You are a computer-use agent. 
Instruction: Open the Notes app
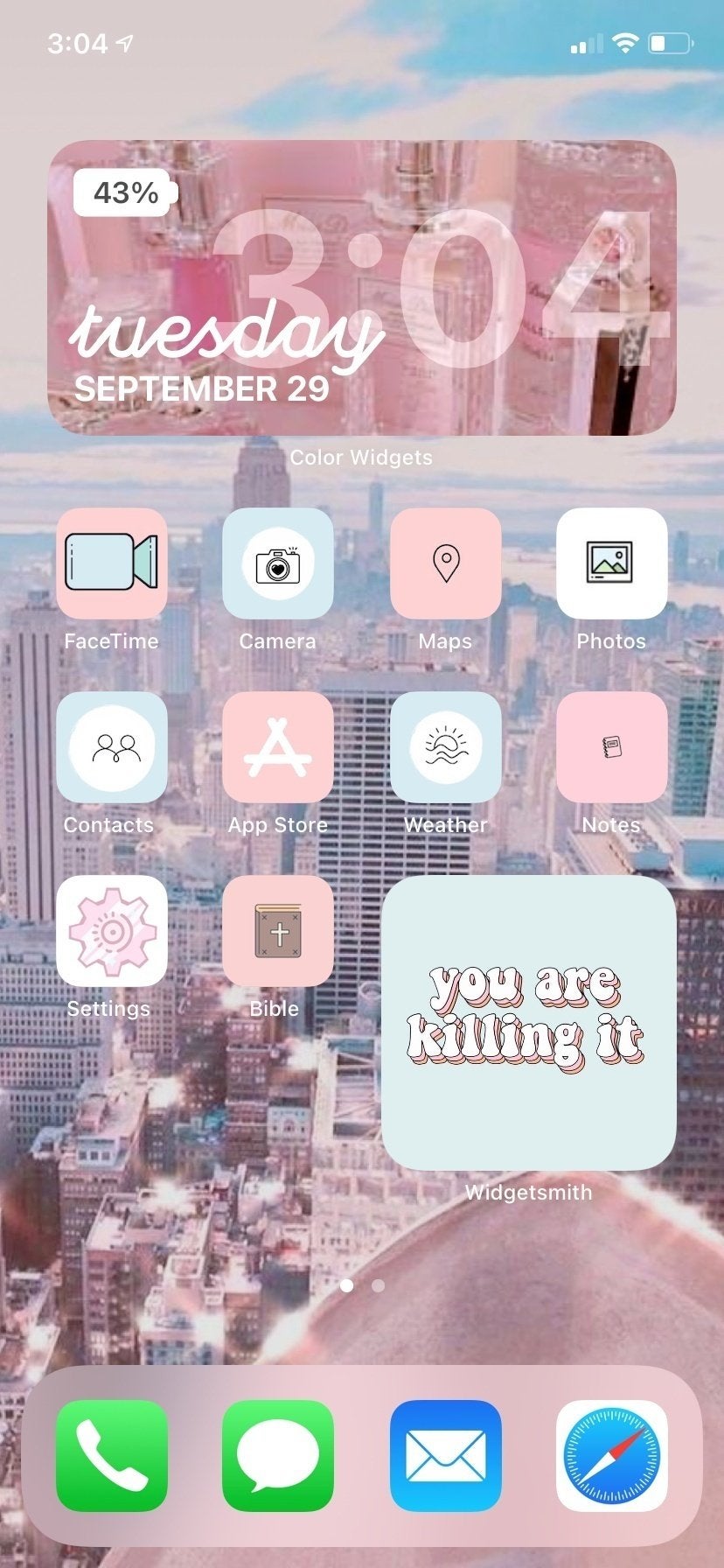coord(611,747)
